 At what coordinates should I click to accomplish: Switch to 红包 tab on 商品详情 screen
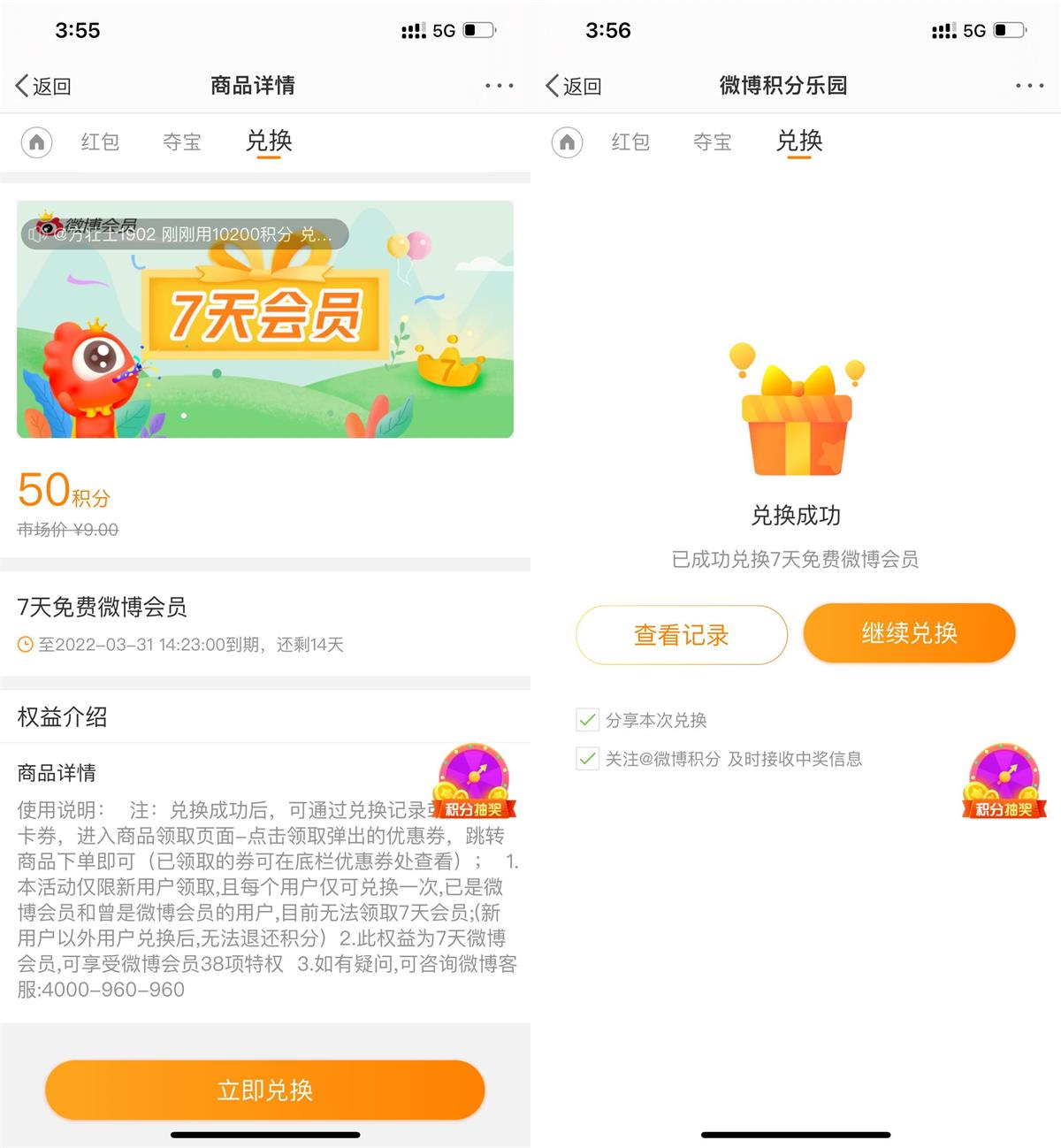click(100, 142)
